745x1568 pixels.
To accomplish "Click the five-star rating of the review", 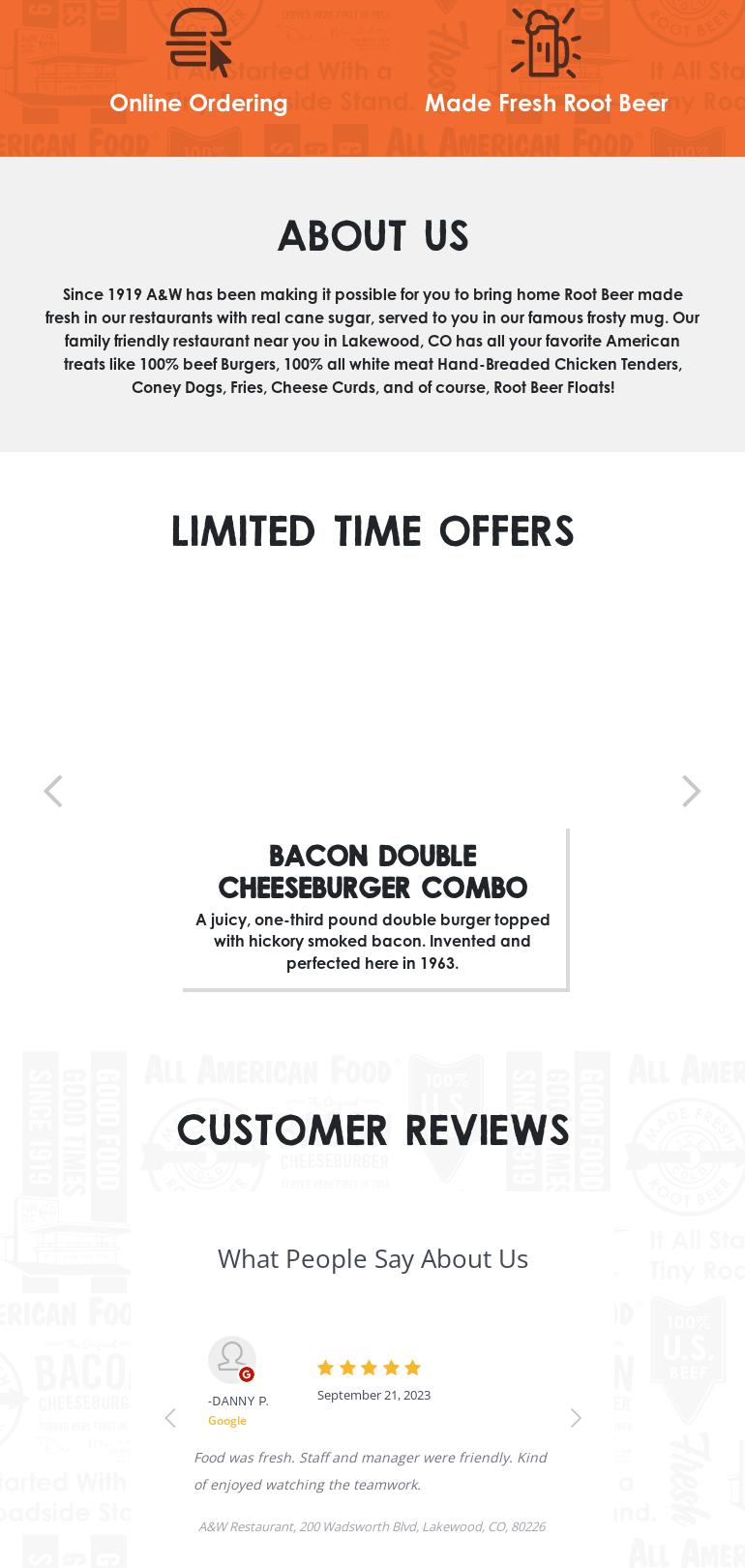I will point(369,1368).
